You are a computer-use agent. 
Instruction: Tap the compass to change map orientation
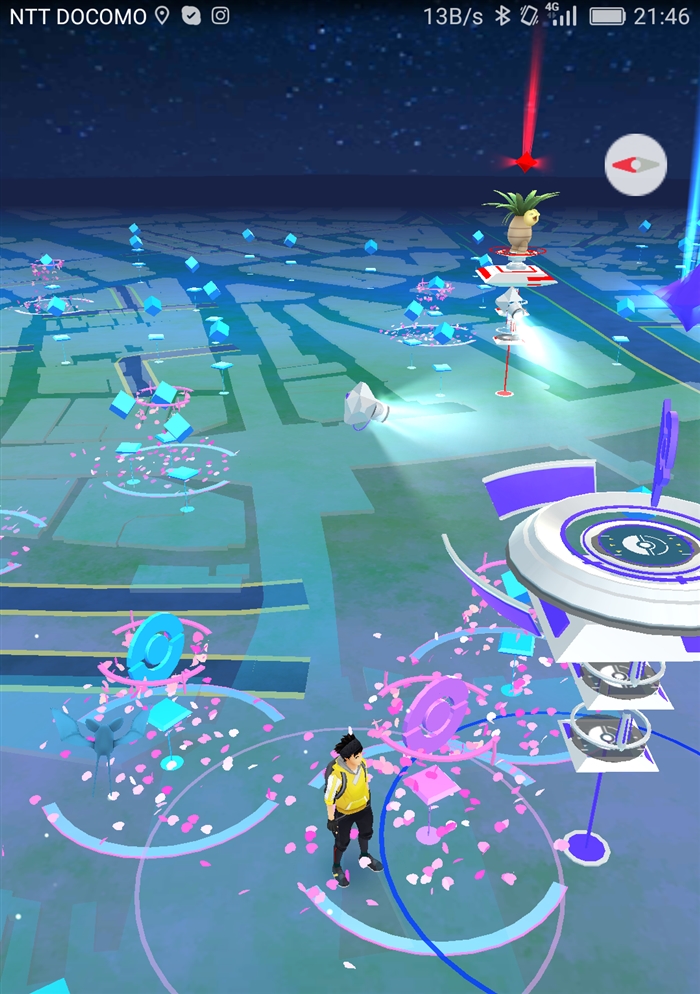pyautogui.click(x=636, y=164)
